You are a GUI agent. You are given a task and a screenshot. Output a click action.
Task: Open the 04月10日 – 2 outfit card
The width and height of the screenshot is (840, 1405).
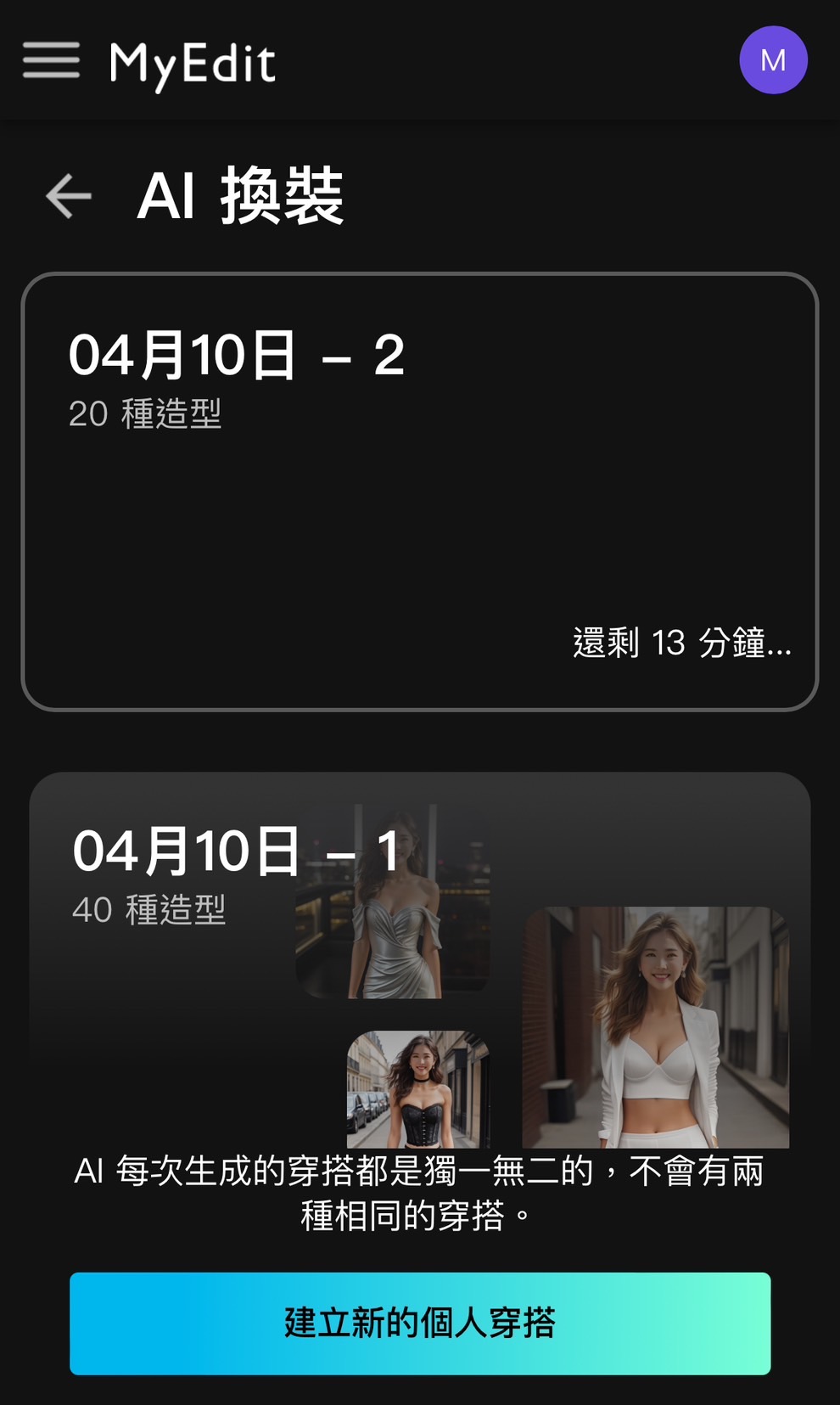(419, 492)
